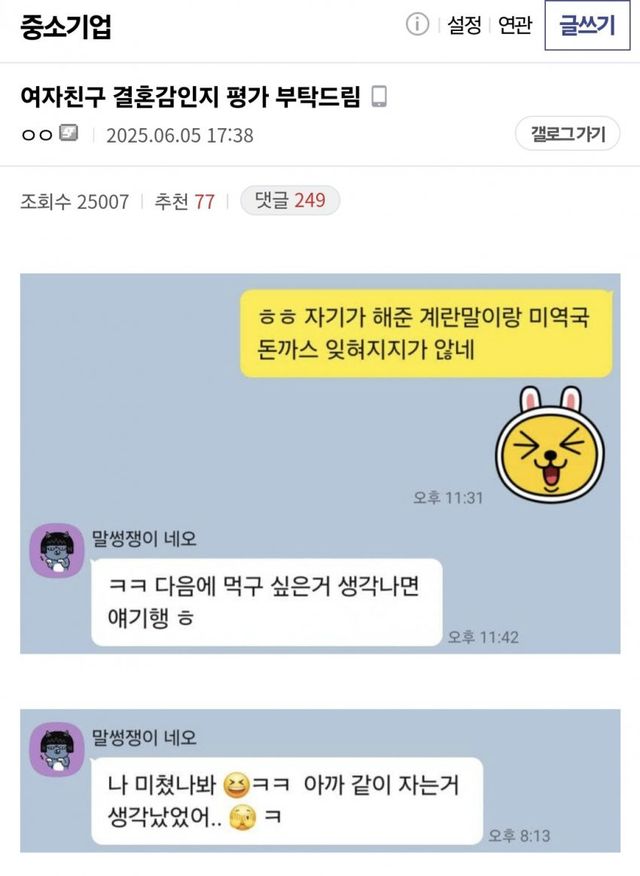Open 연관 related galleries link
Viewport: 640px width, 876px height.
point(515,26)
